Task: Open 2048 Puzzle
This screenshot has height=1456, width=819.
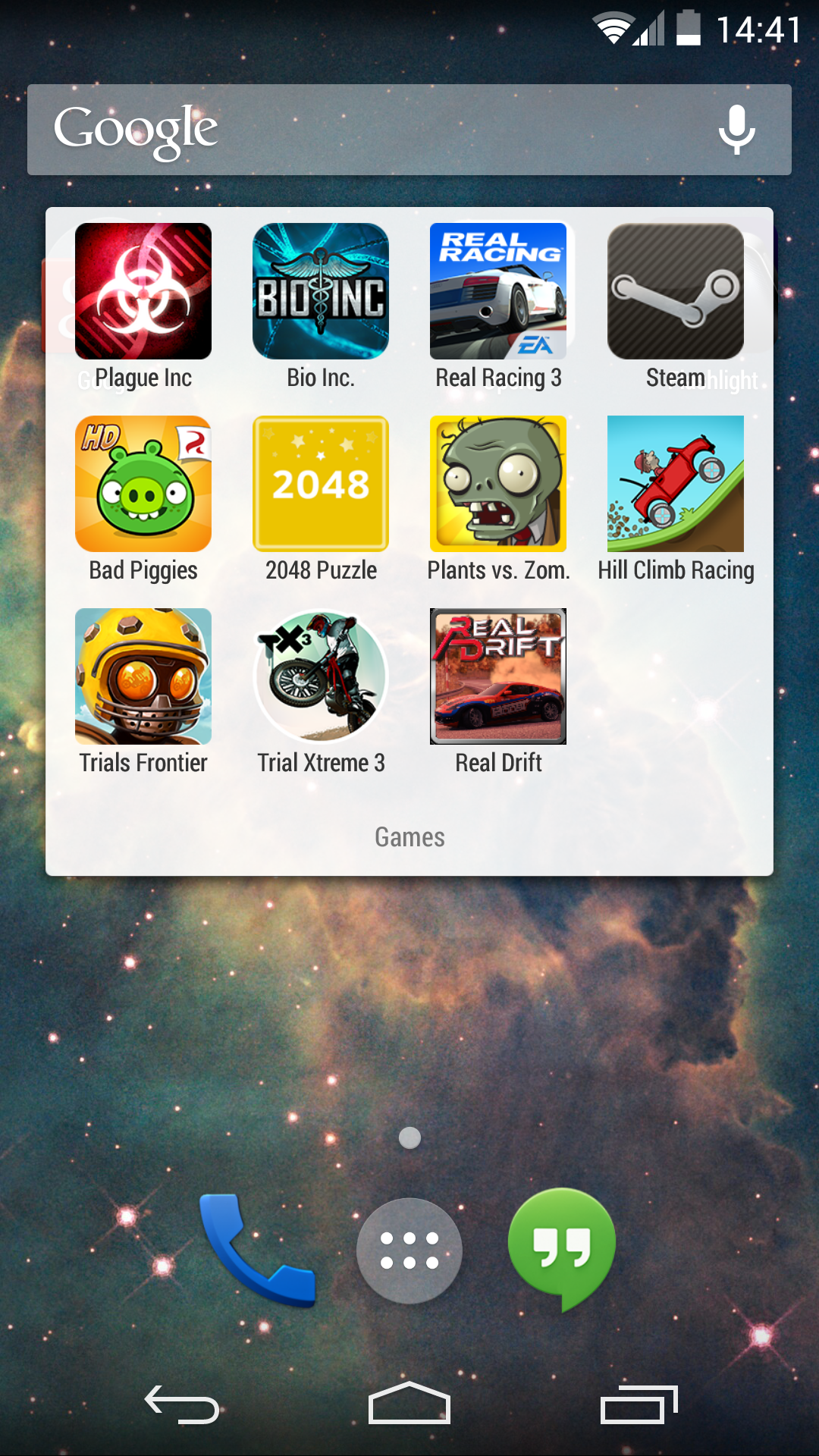Action: pos(321,484)
